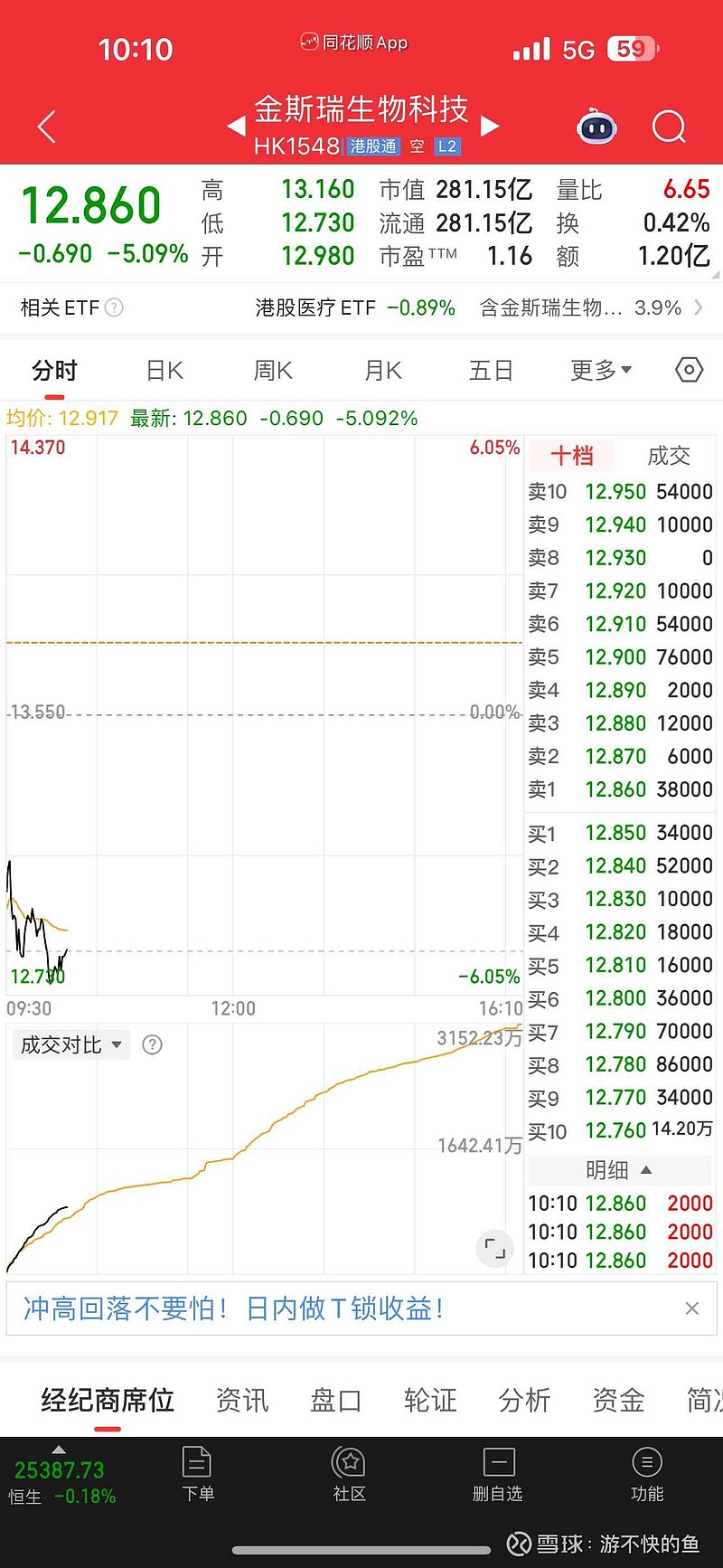Go back using the top-left arrow
Viewport: 723px width, 1568px height.
pos(47,128)
